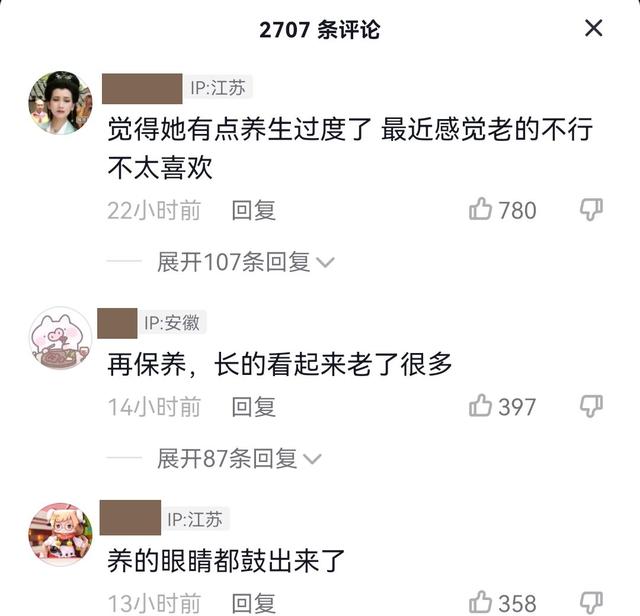Open avatar of the 养的眼睛 commenter

(x=61, y=534)
